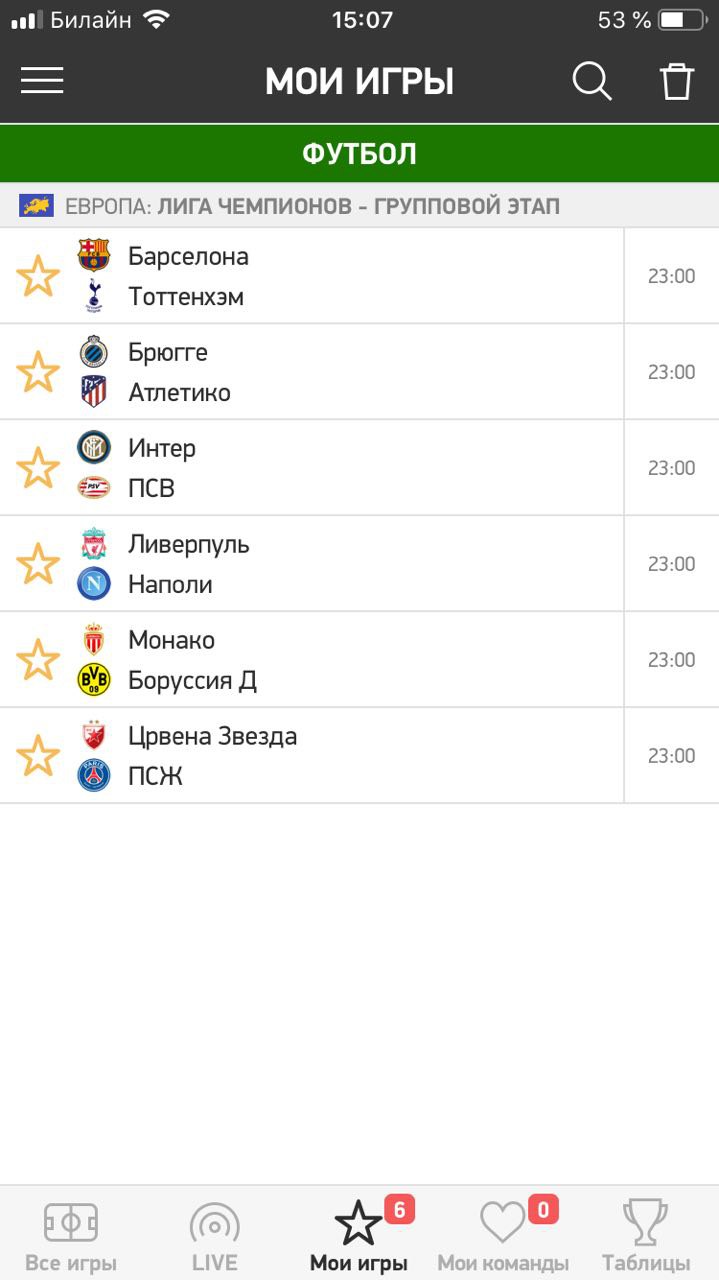The image size is (719, 1280).
Task: Switch to the Все игры tab
Action: pyautogui.click(x=71, y=1237)
